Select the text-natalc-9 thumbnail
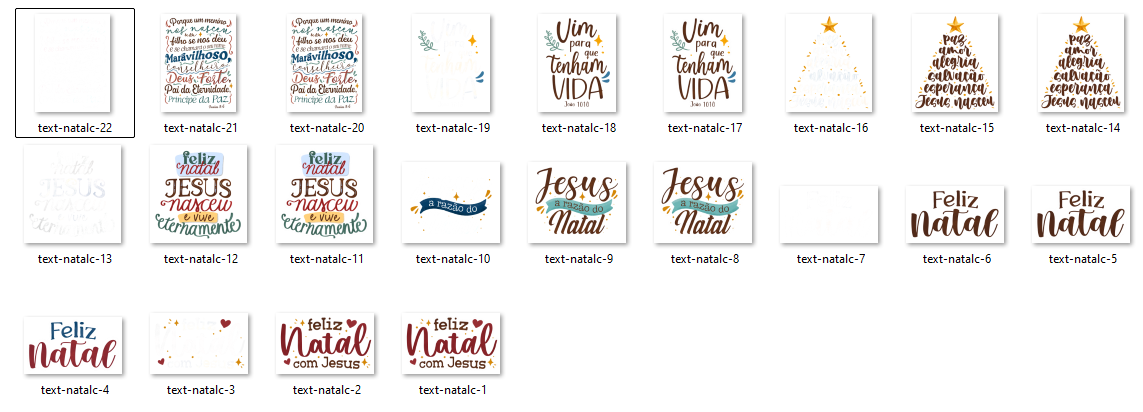This screenshot has height=412, width=1143. (578, 203)
